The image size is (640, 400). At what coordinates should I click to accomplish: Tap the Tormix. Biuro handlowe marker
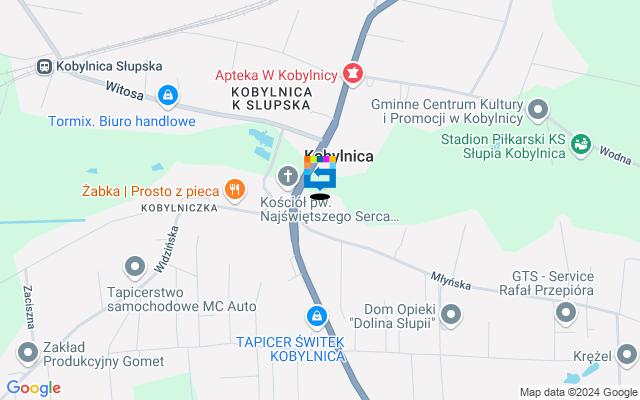pyautogui.click(x=168, y=96)
